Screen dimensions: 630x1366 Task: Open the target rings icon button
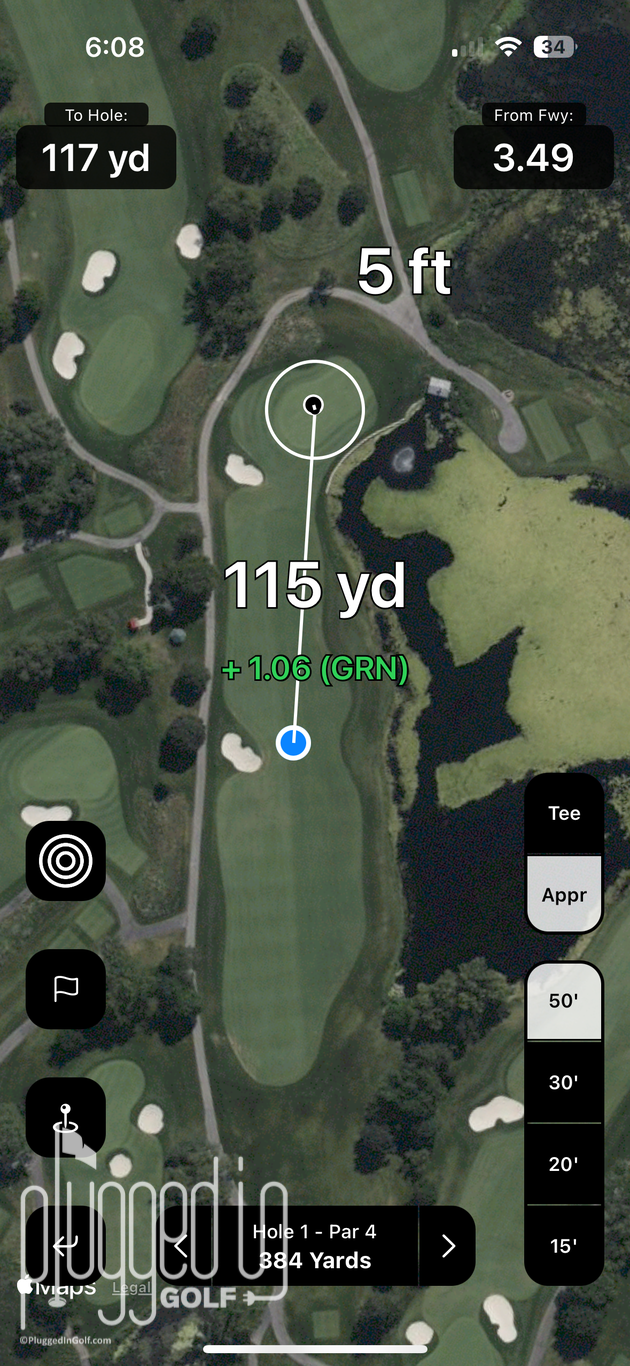[65, 860]
